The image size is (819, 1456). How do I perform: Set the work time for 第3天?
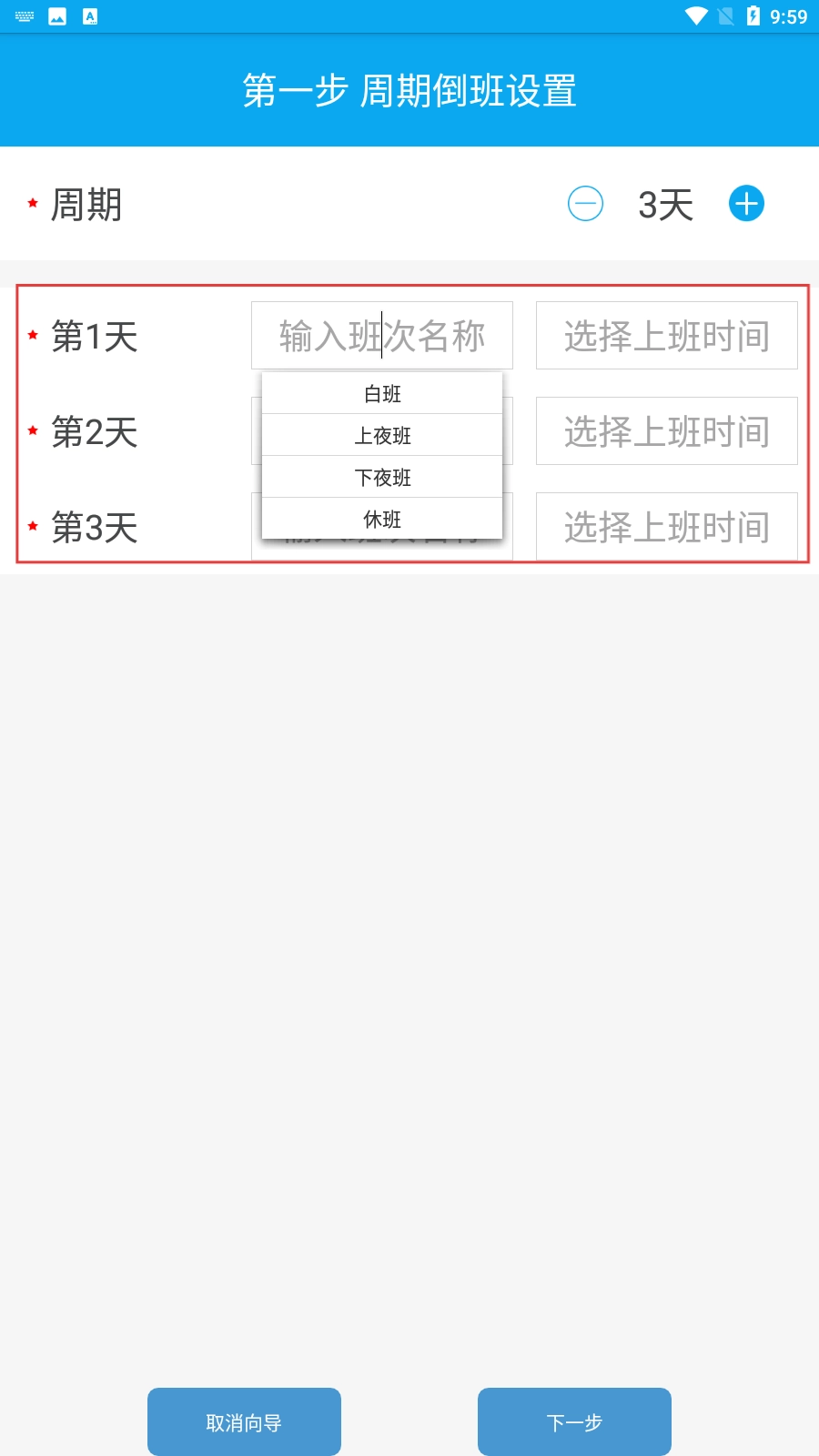click(666, 527)
